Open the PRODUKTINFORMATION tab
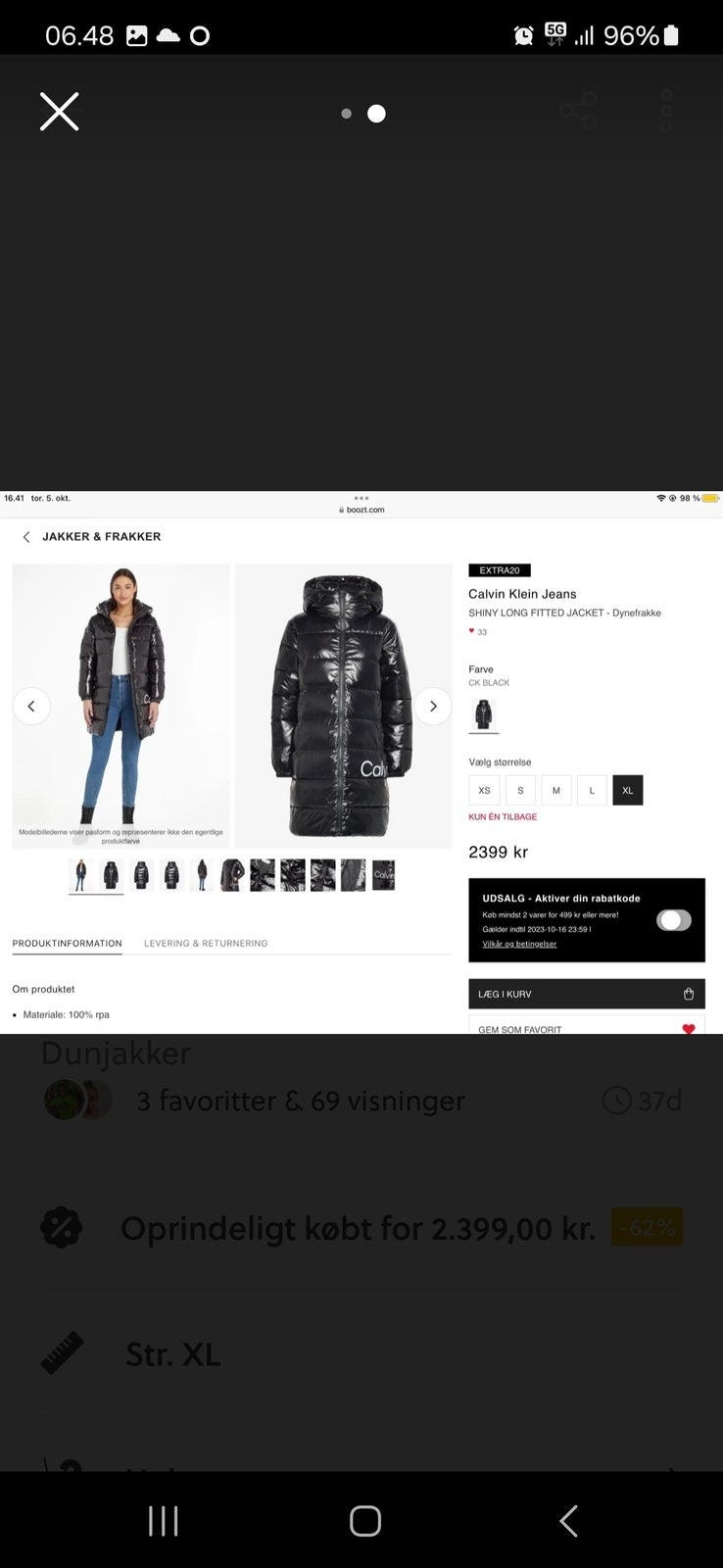This screenshot has width=723, height=1568. click(65, 943)
